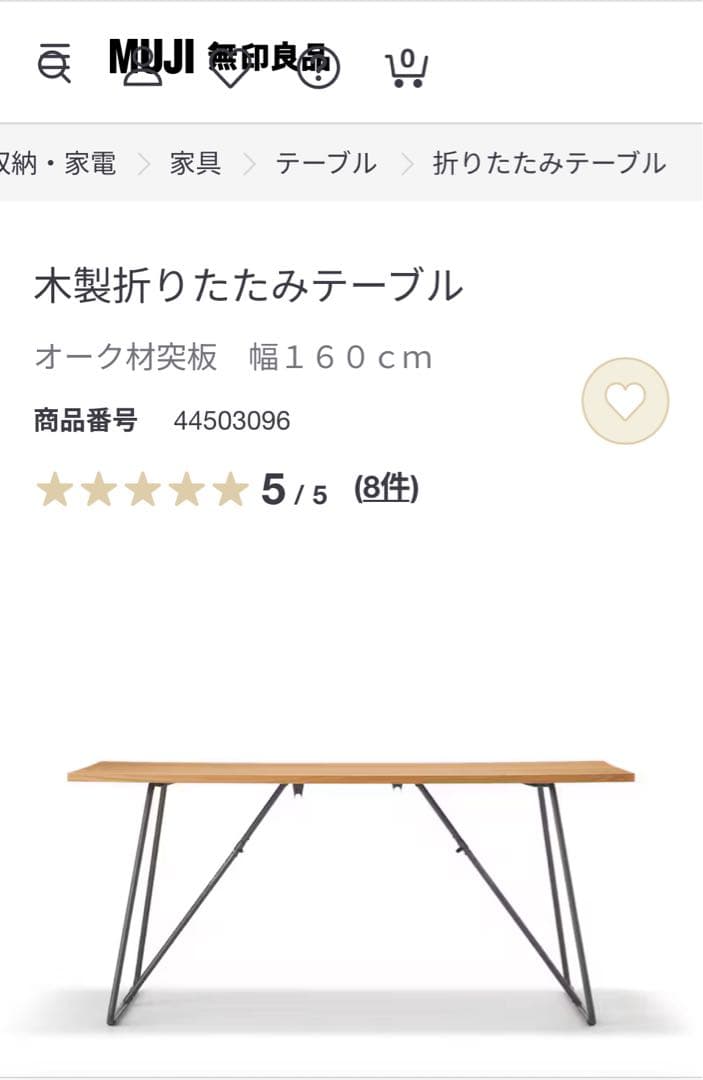Screen dimensions: 703x1080
Task: Go to the テーブル breadcrumb
Action: [x=326, y=163]
